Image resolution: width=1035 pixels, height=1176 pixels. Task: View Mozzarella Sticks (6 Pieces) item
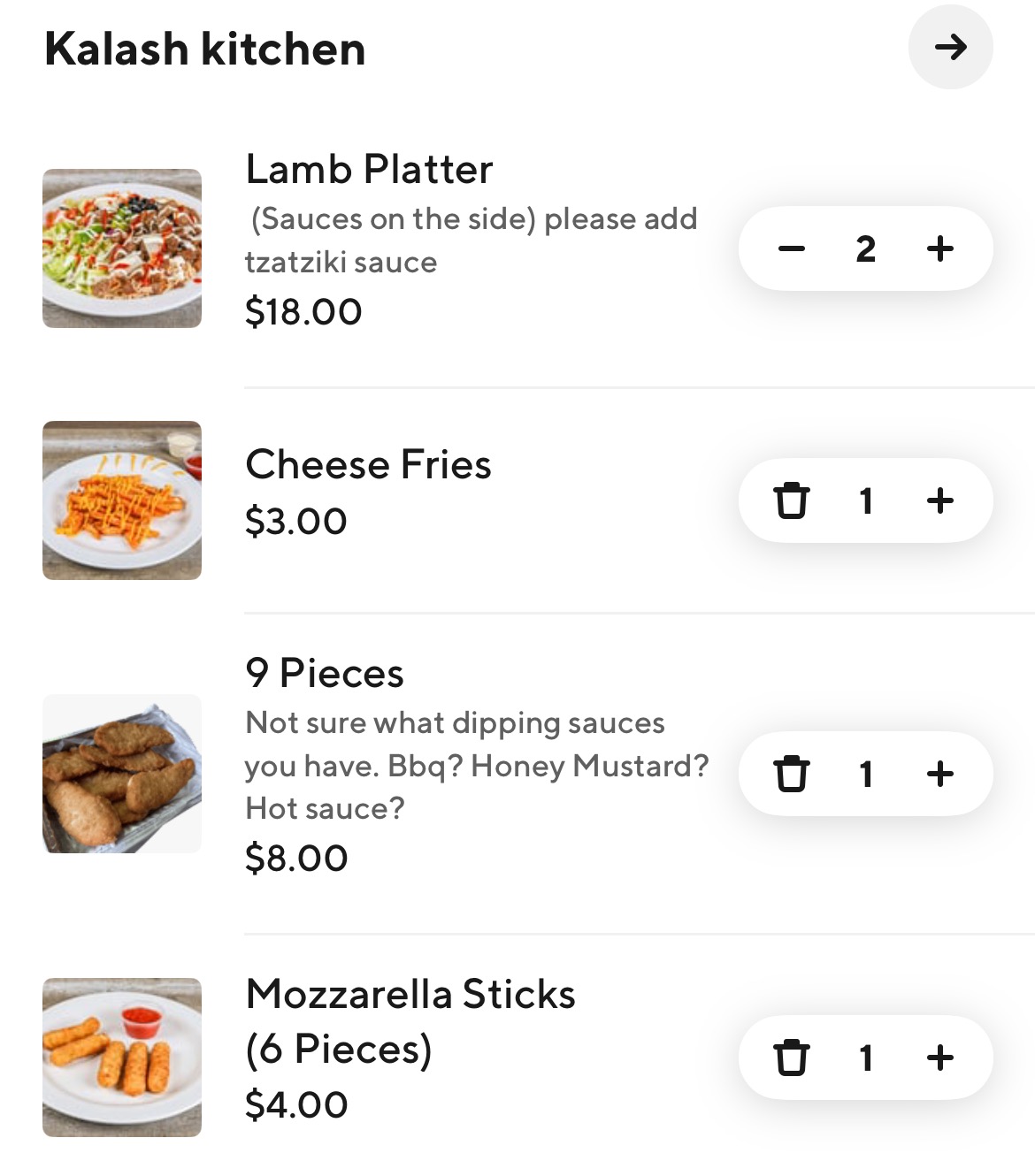click(x=410, y=996)
